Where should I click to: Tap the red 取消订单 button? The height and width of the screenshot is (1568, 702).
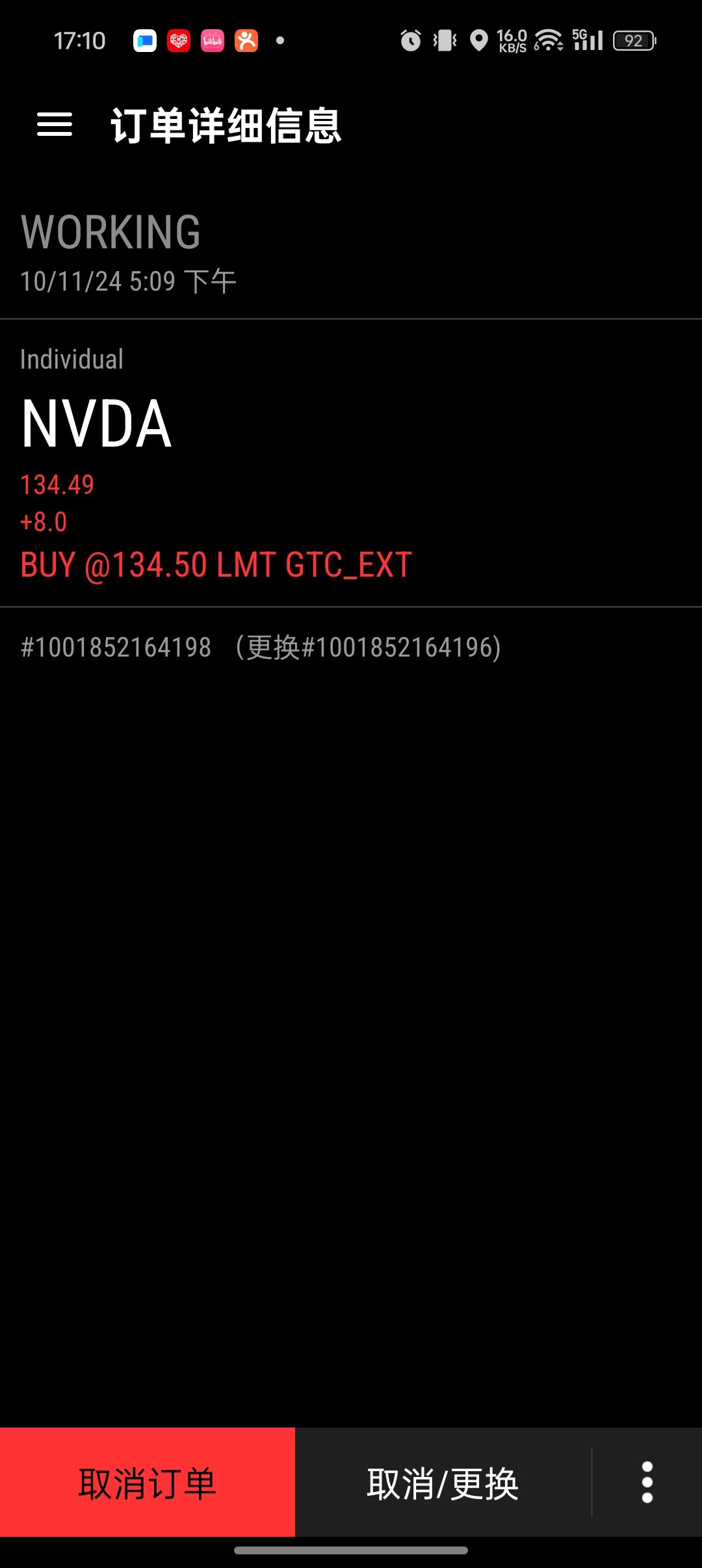[148, 1483]
